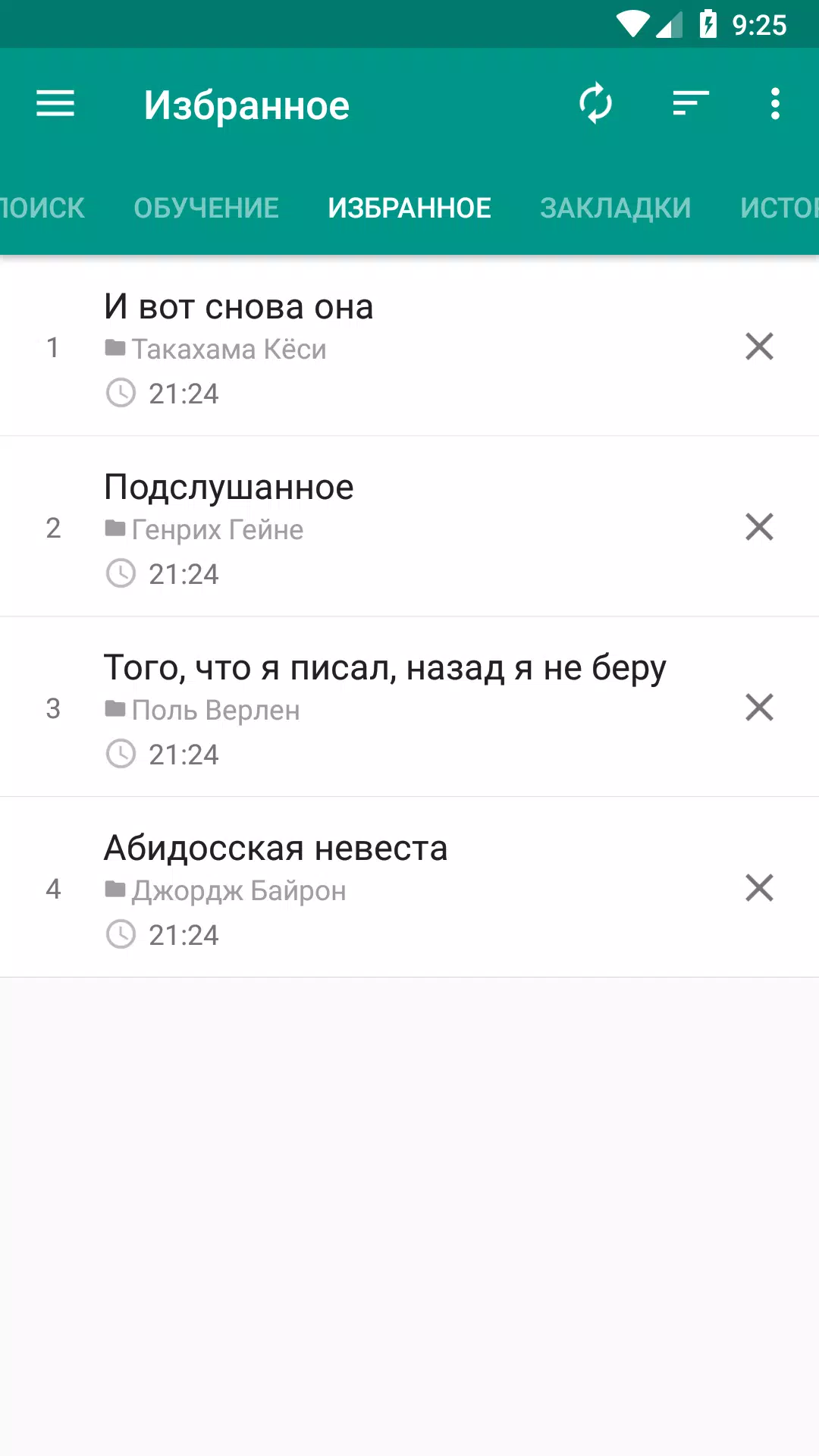Remove 'Подслушанное' from favorites
The image size is (819, 1456).
(758, 527)
